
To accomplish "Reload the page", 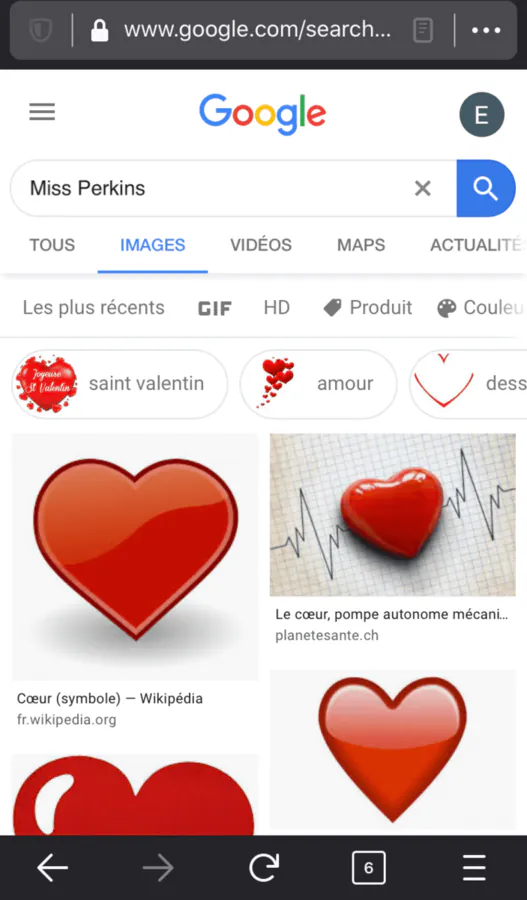I will 264,867.
